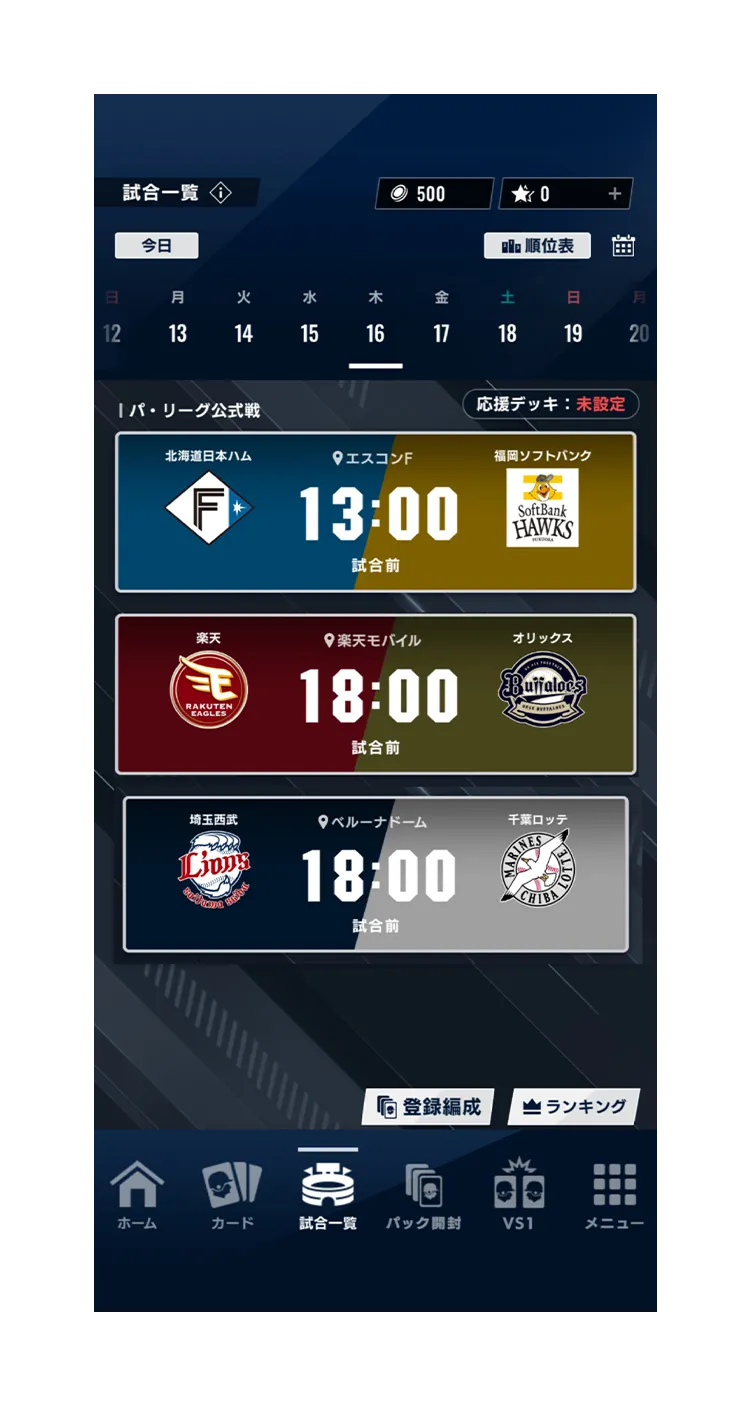Screen dimensions: 750x1406
Task: Open the メニュー tab
Action: 614,1195
